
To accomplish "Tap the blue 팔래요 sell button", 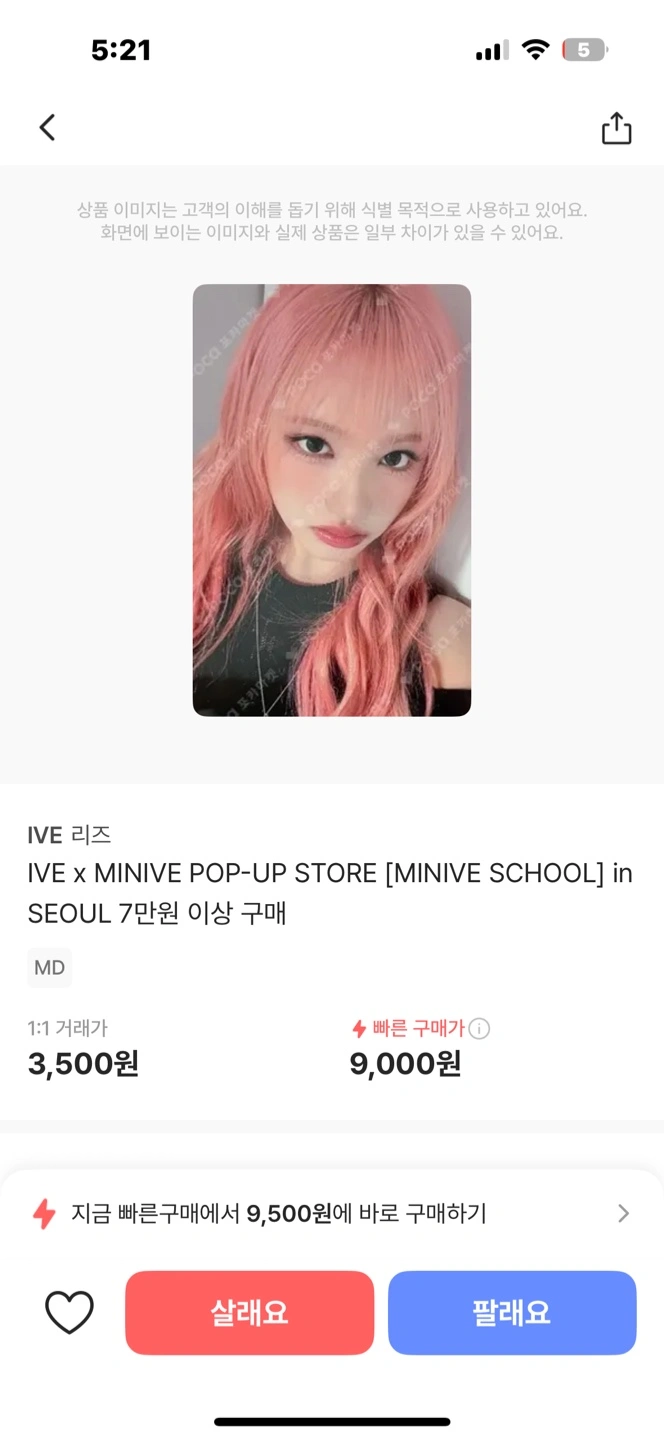I will pyautogui.click(x=512, y=1313).
